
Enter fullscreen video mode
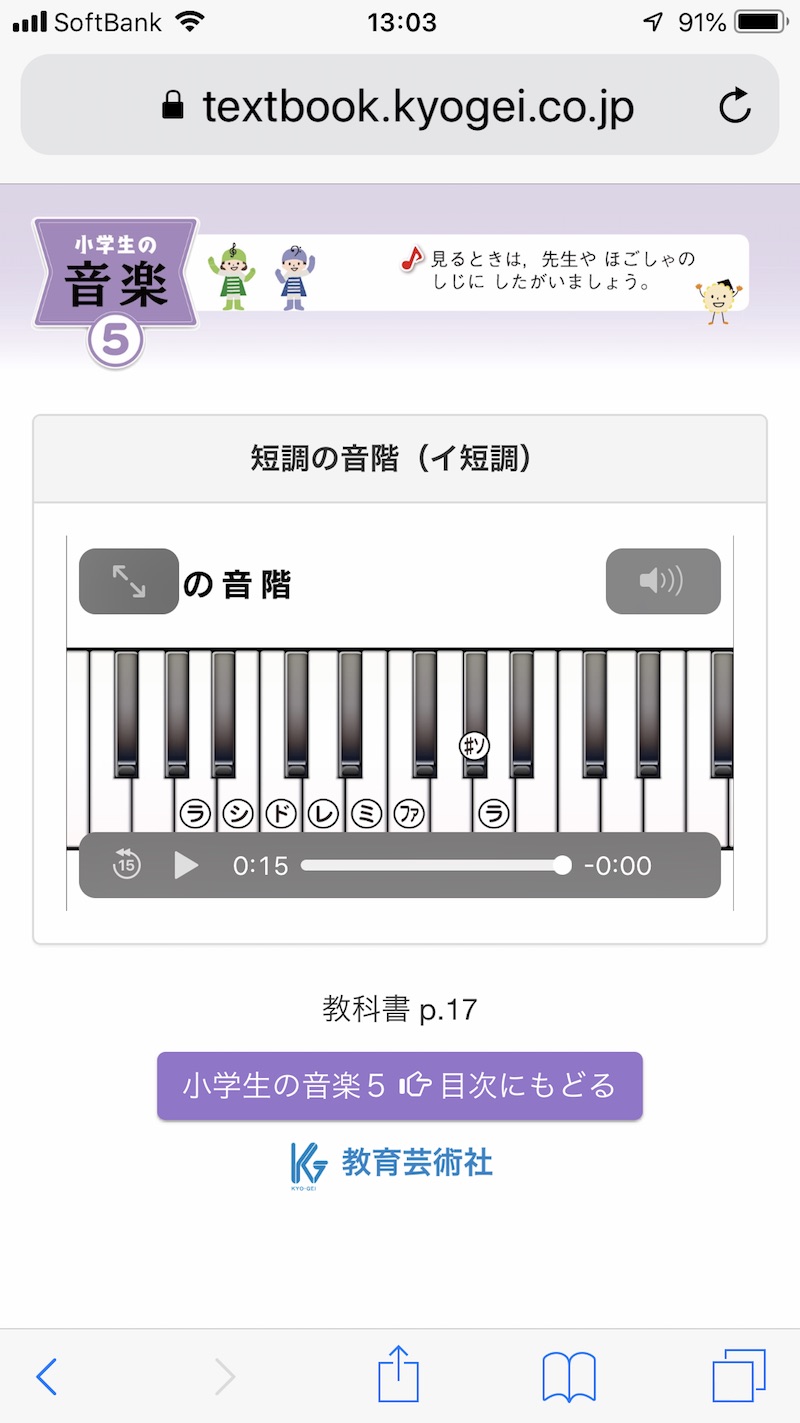click(x=129, y=581)
